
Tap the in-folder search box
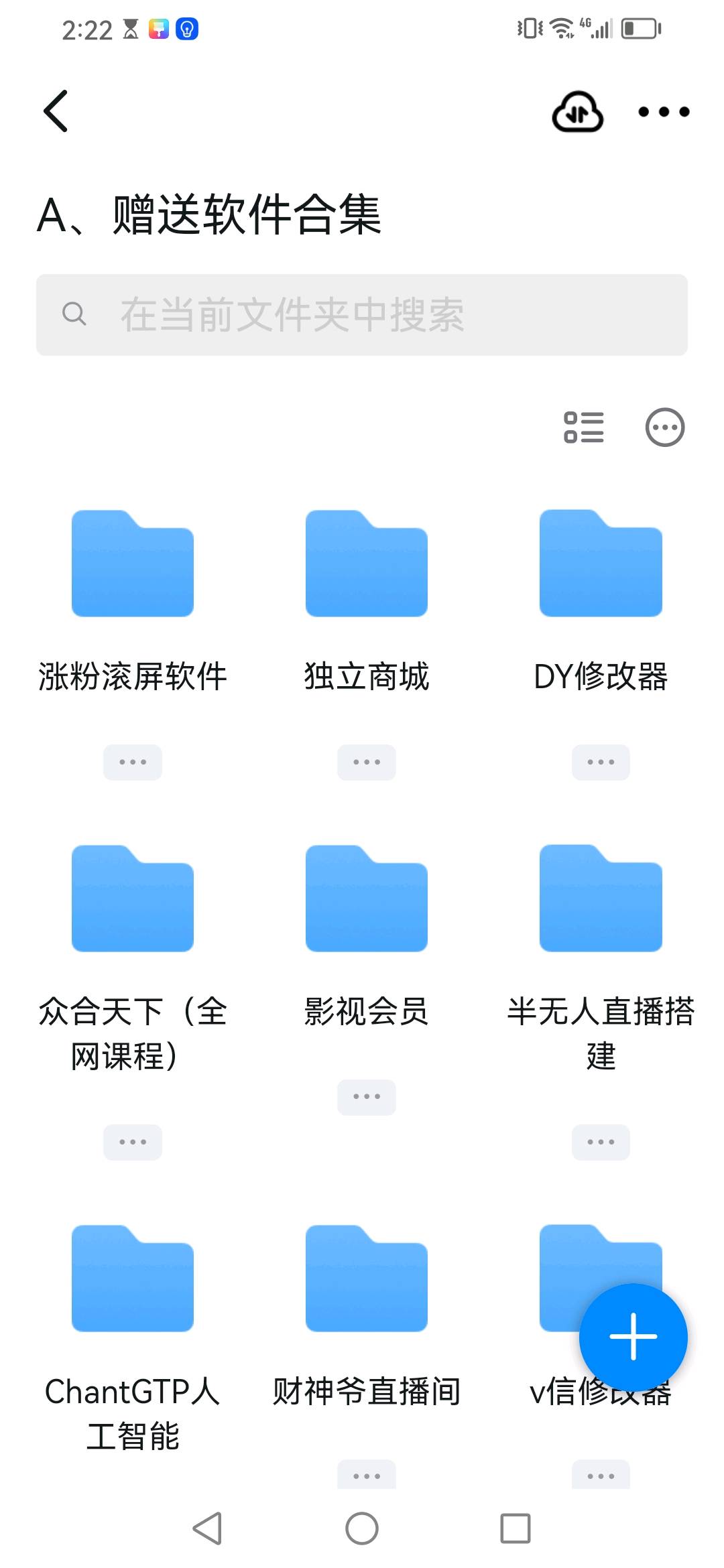tap(362, 314)
